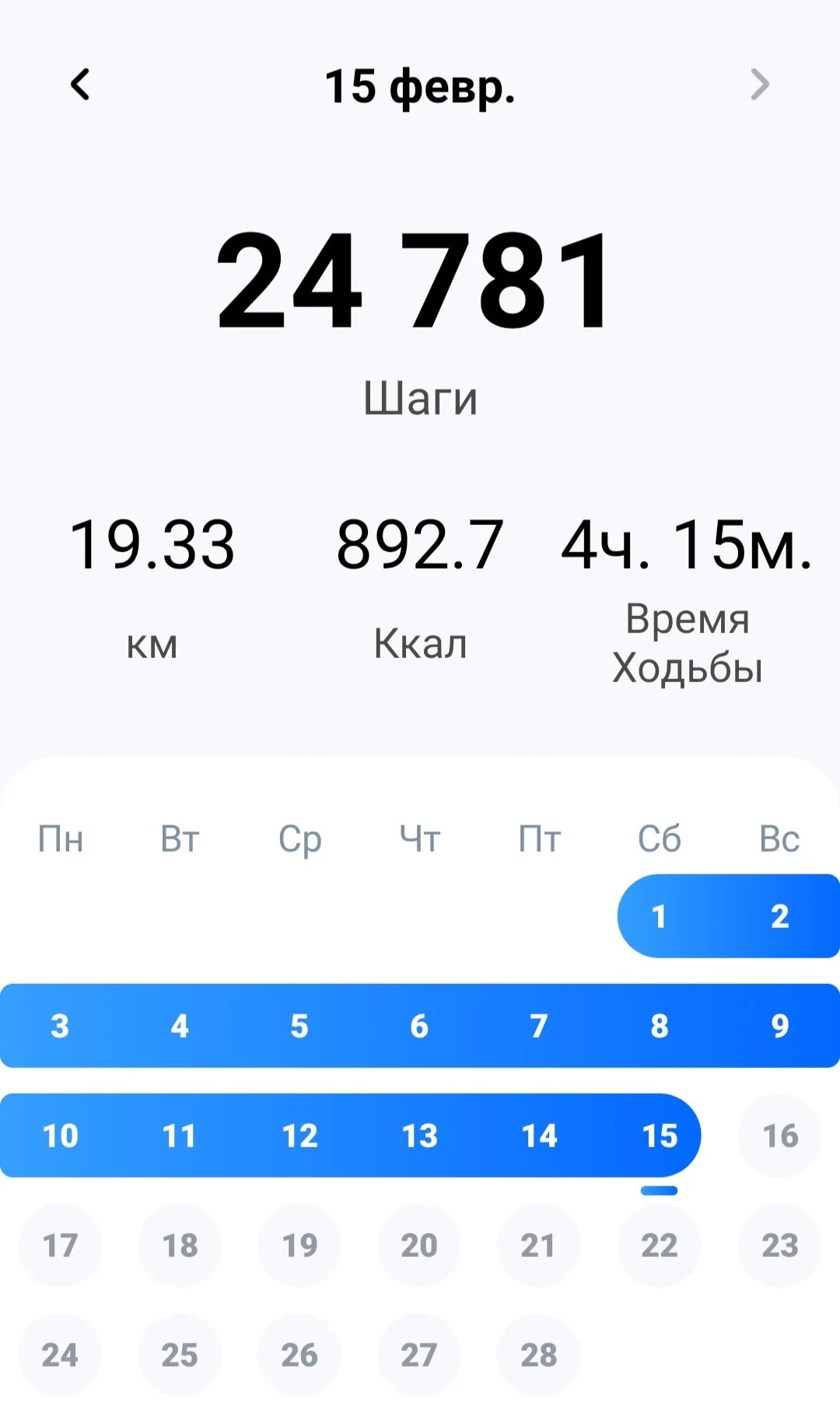Choose February 23 in the calendar

(x=779, y=1245)
